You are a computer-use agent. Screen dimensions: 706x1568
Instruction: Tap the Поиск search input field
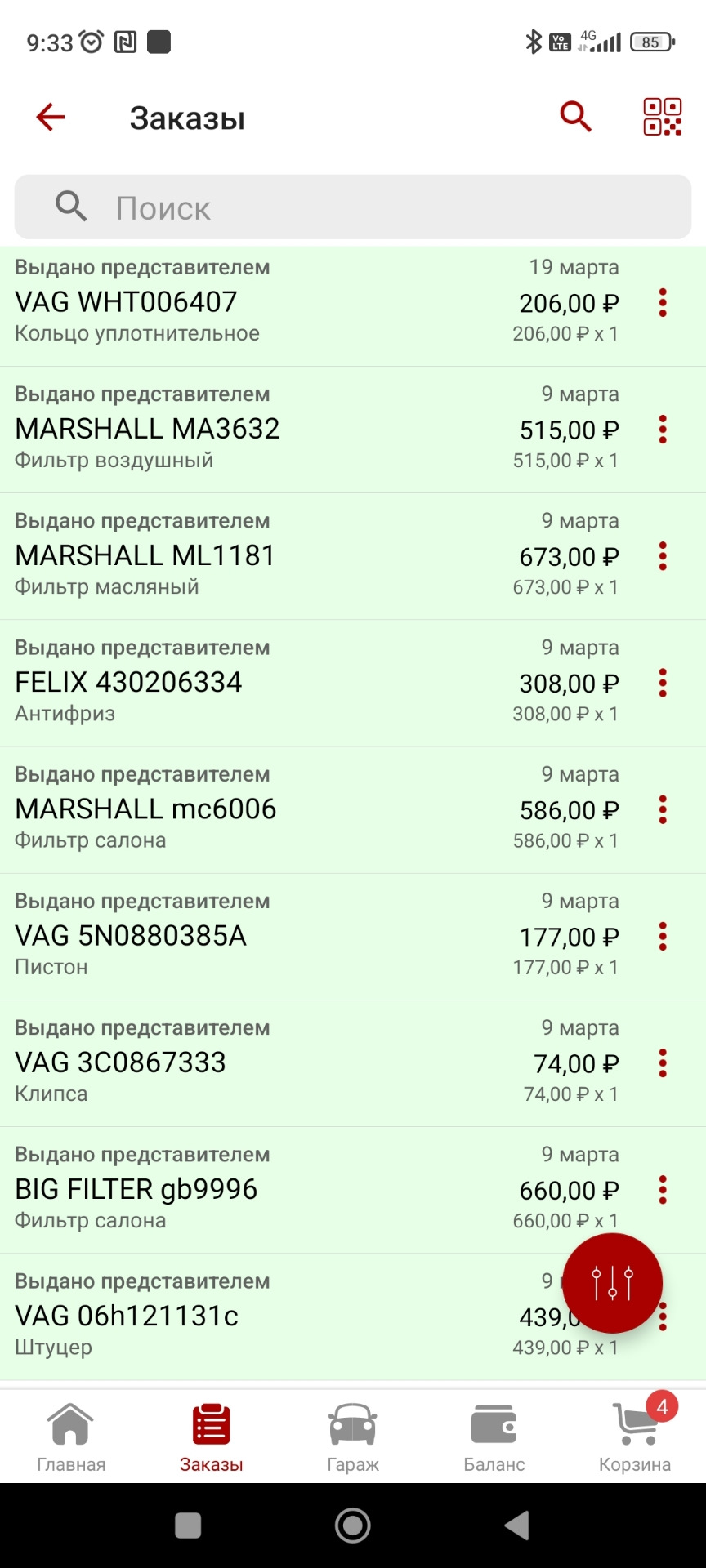[x=351, y=207]
